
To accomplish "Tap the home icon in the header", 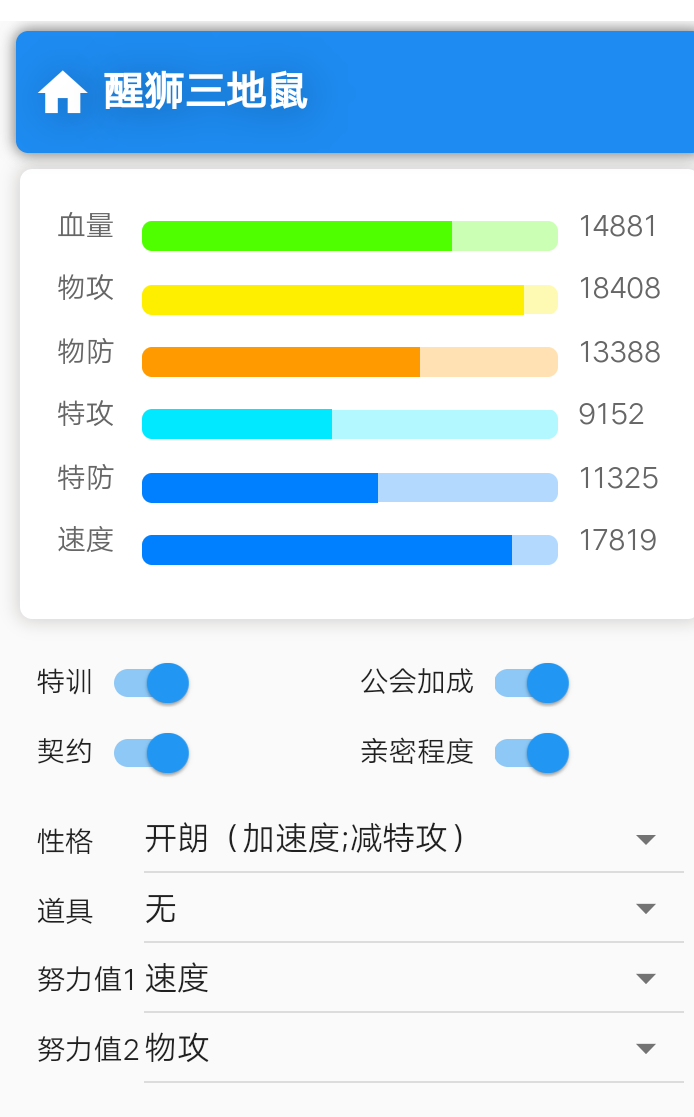I will click(x=62, y=93).
